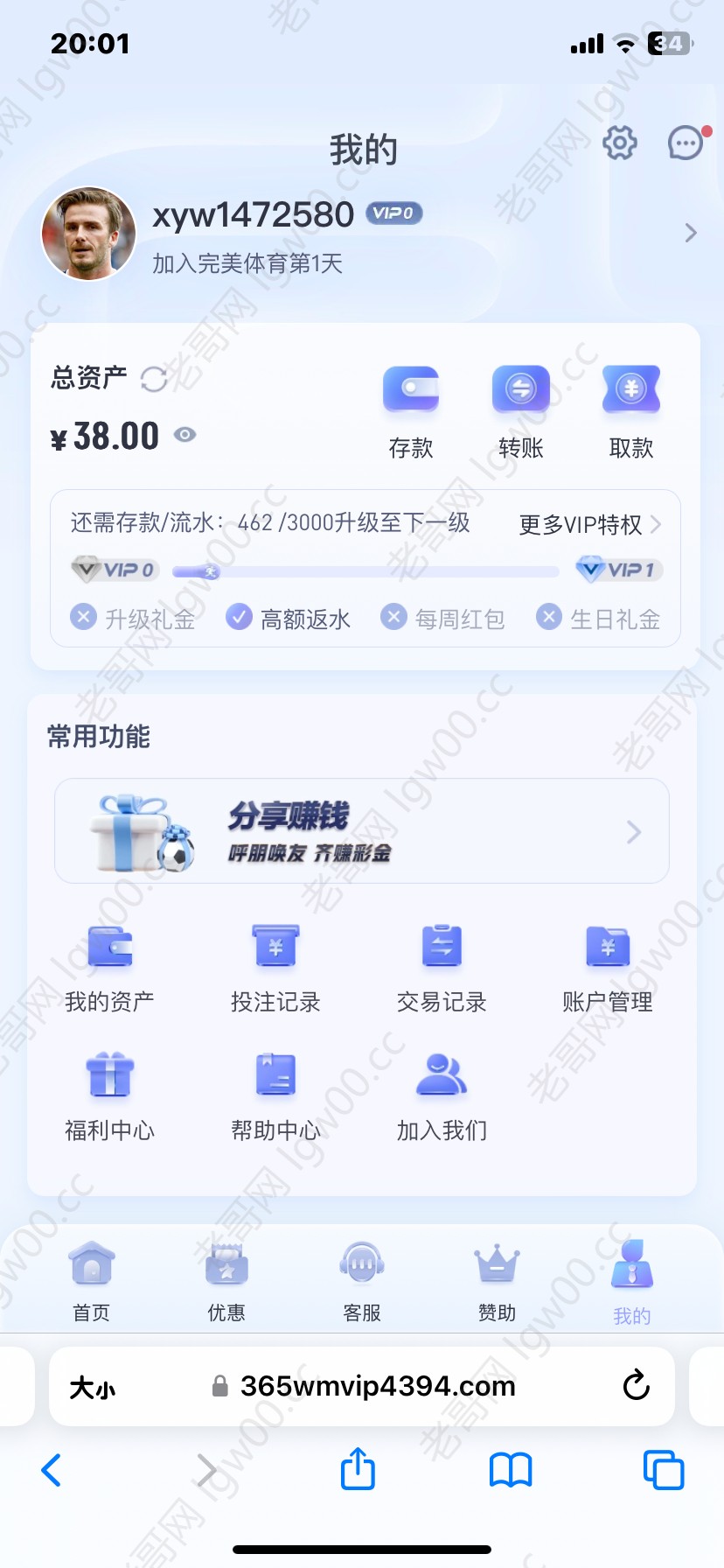The width and height of the screenshot is (724, 1568).
Task: Go to 账户管理 account management
Action: tap(608, 968)
